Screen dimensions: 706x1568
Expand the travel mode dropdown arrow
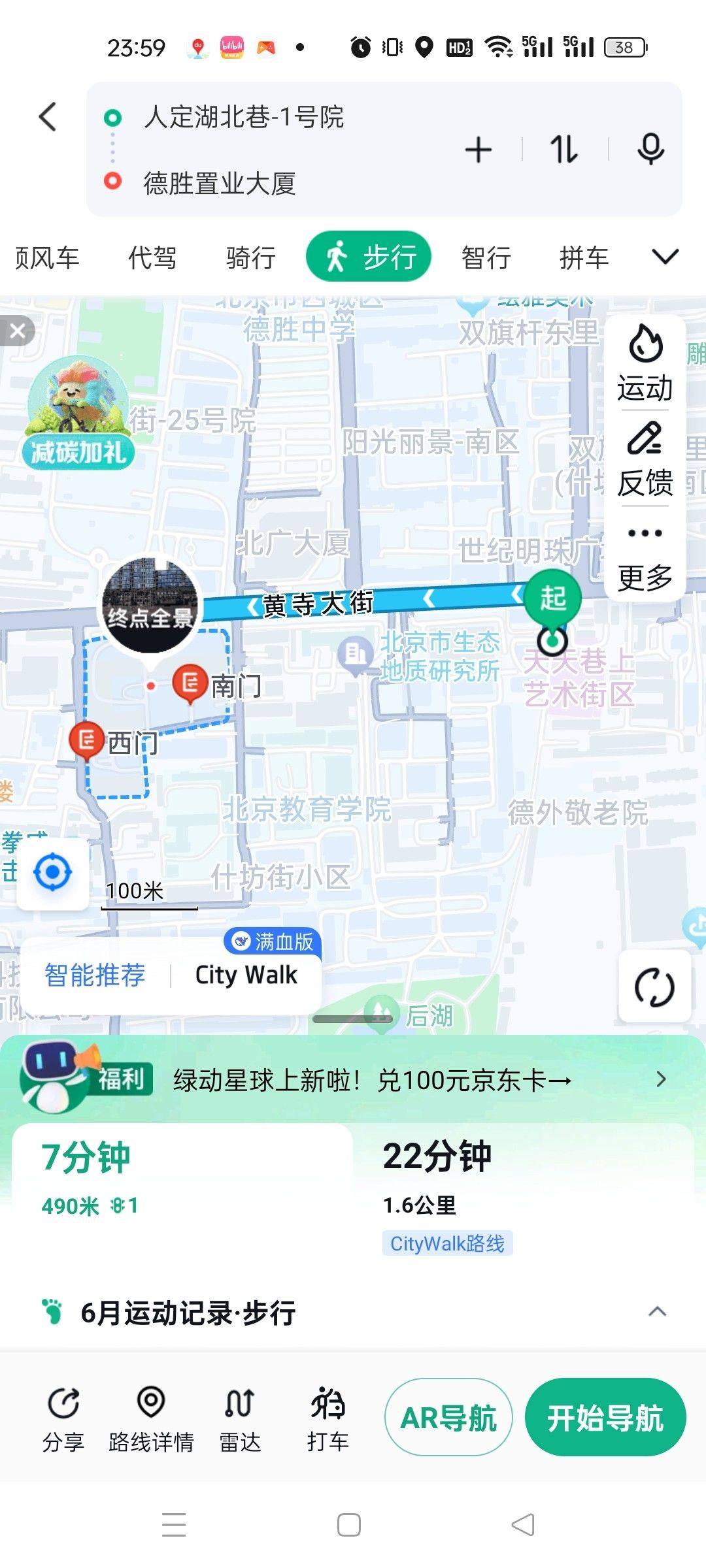pos(665,256)
